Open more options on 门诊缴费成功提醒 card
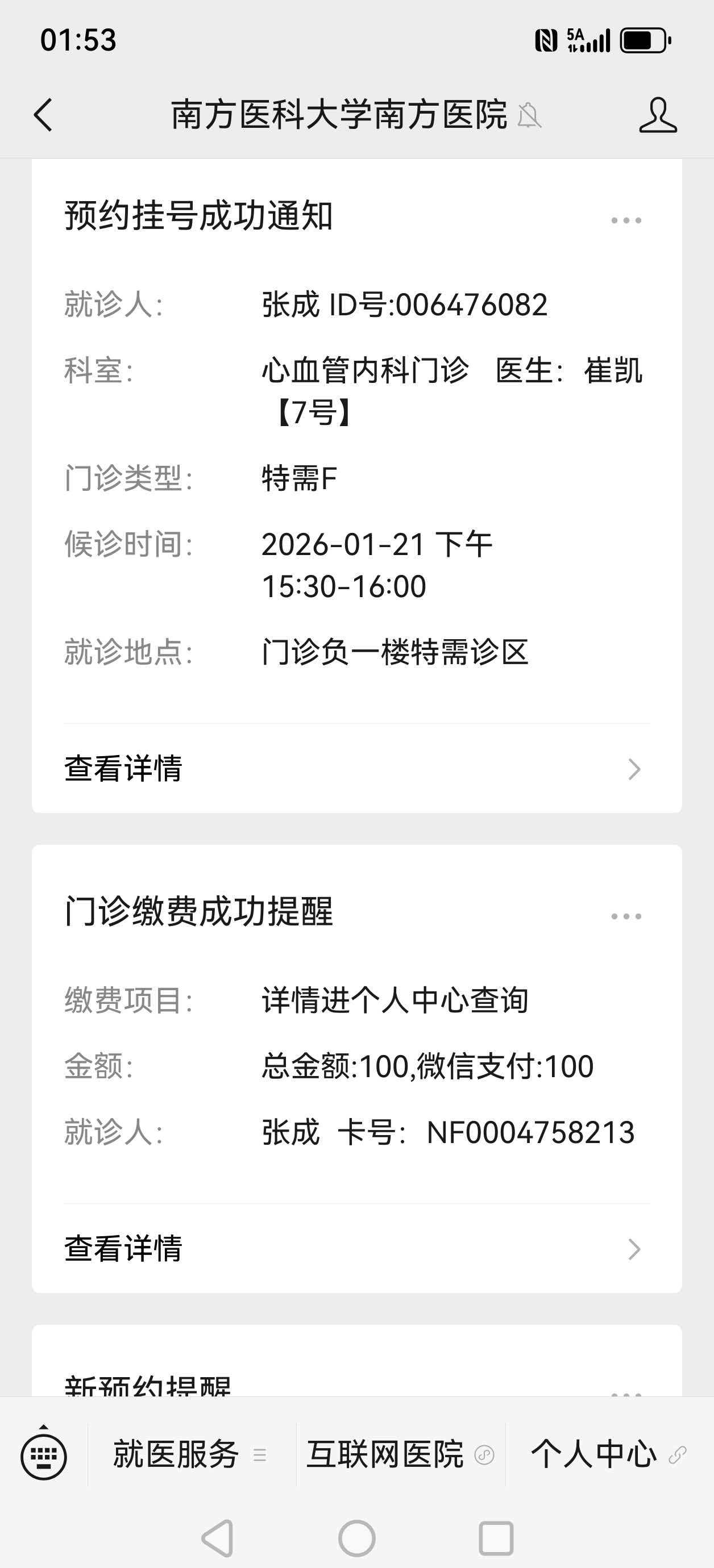The width and height of the screenshot is (714, 1568). [x=626, y=916]
